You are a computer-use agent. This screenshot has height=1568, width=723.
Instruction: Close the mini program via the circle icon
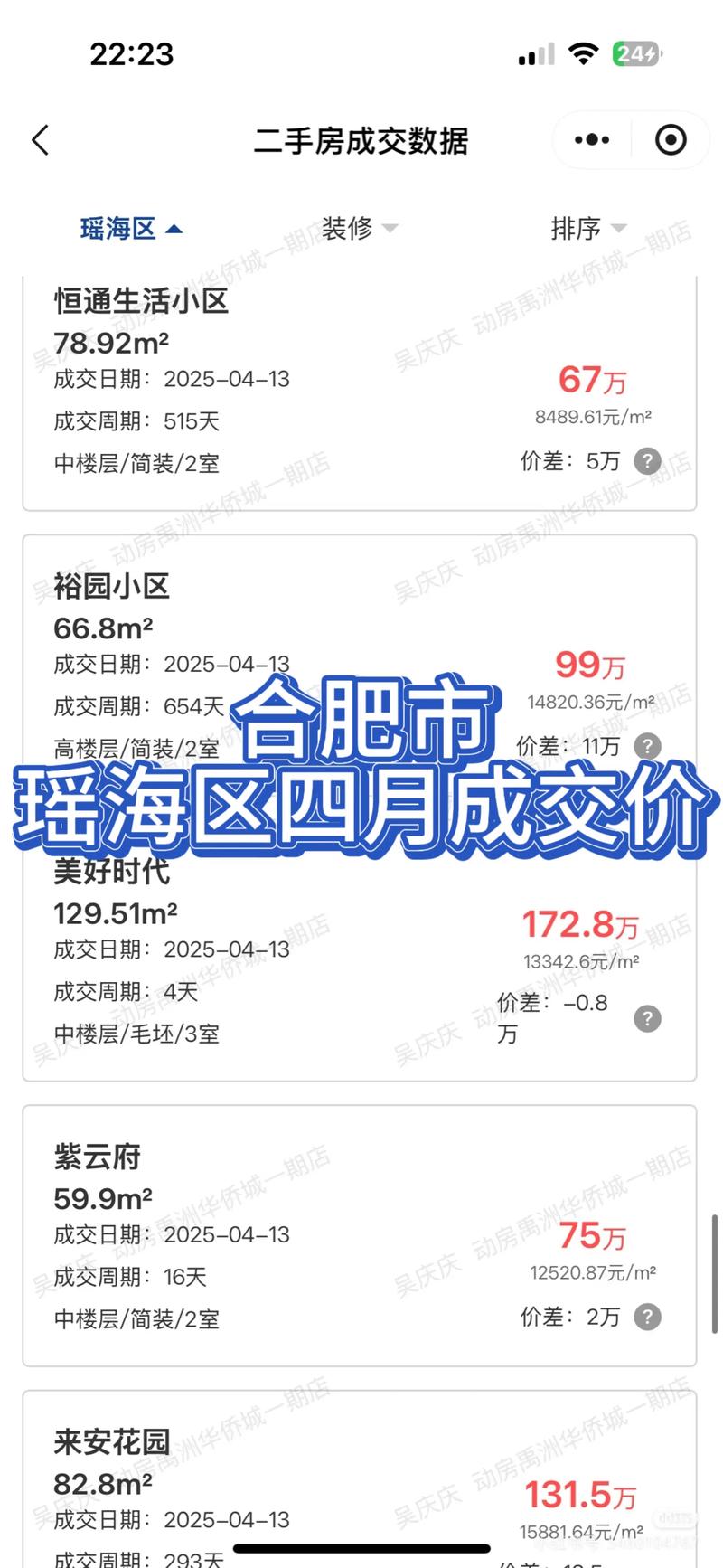point(671,140)
